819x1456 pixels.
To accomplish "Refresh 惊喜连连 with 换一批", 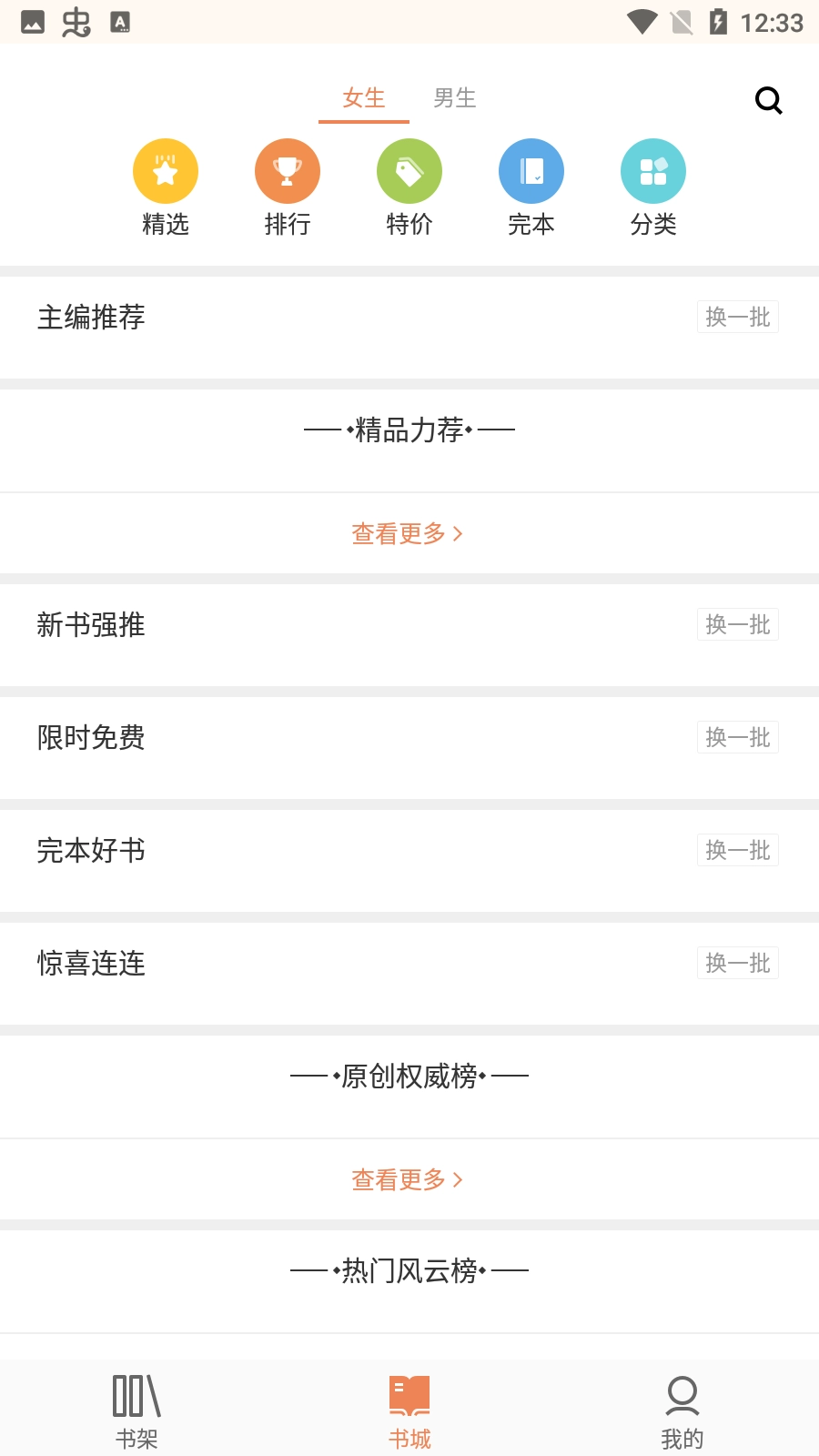I will pyautogui.click(x=737, y=963).
